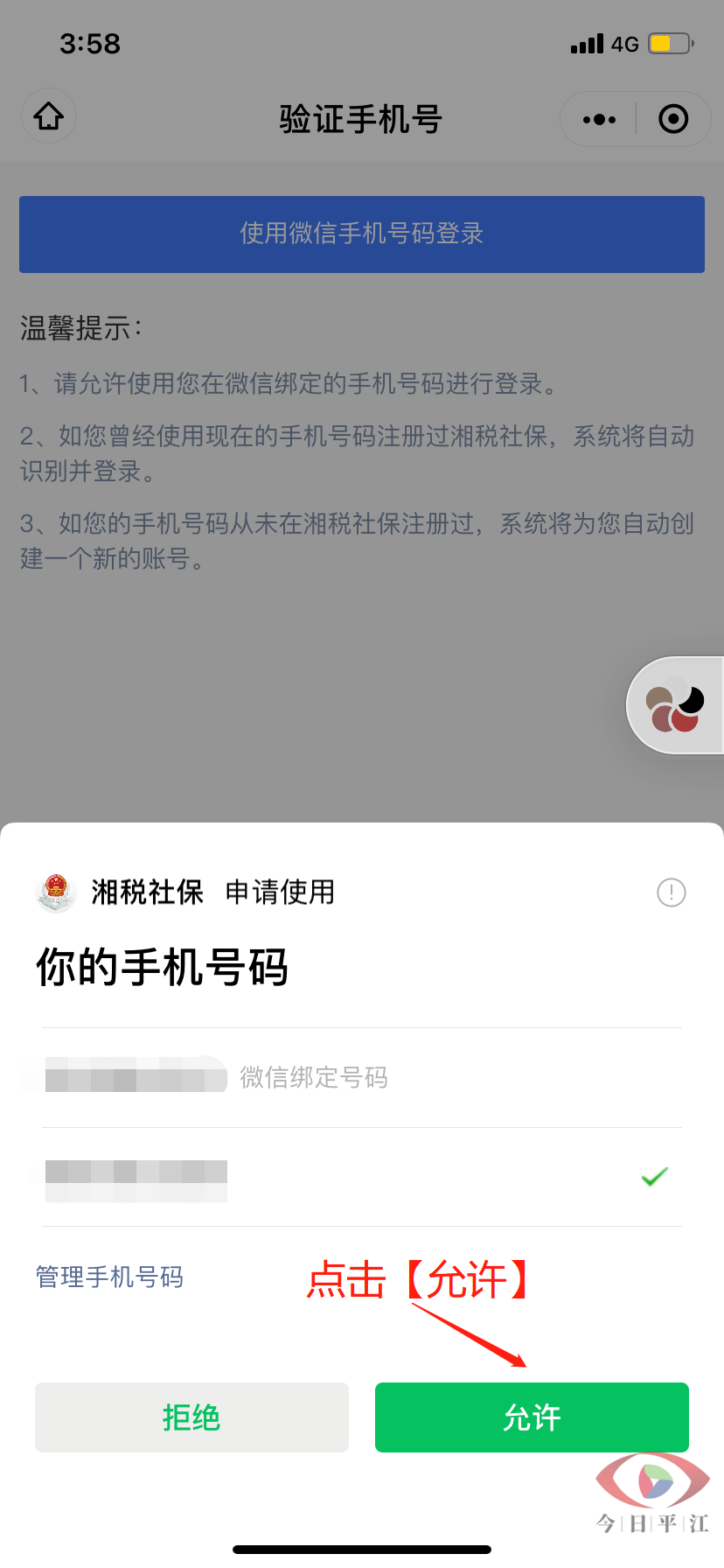Screen dimensions: 724x1568
Task: Open 管理手机号码 link
Action: [x=109, y=1277]
